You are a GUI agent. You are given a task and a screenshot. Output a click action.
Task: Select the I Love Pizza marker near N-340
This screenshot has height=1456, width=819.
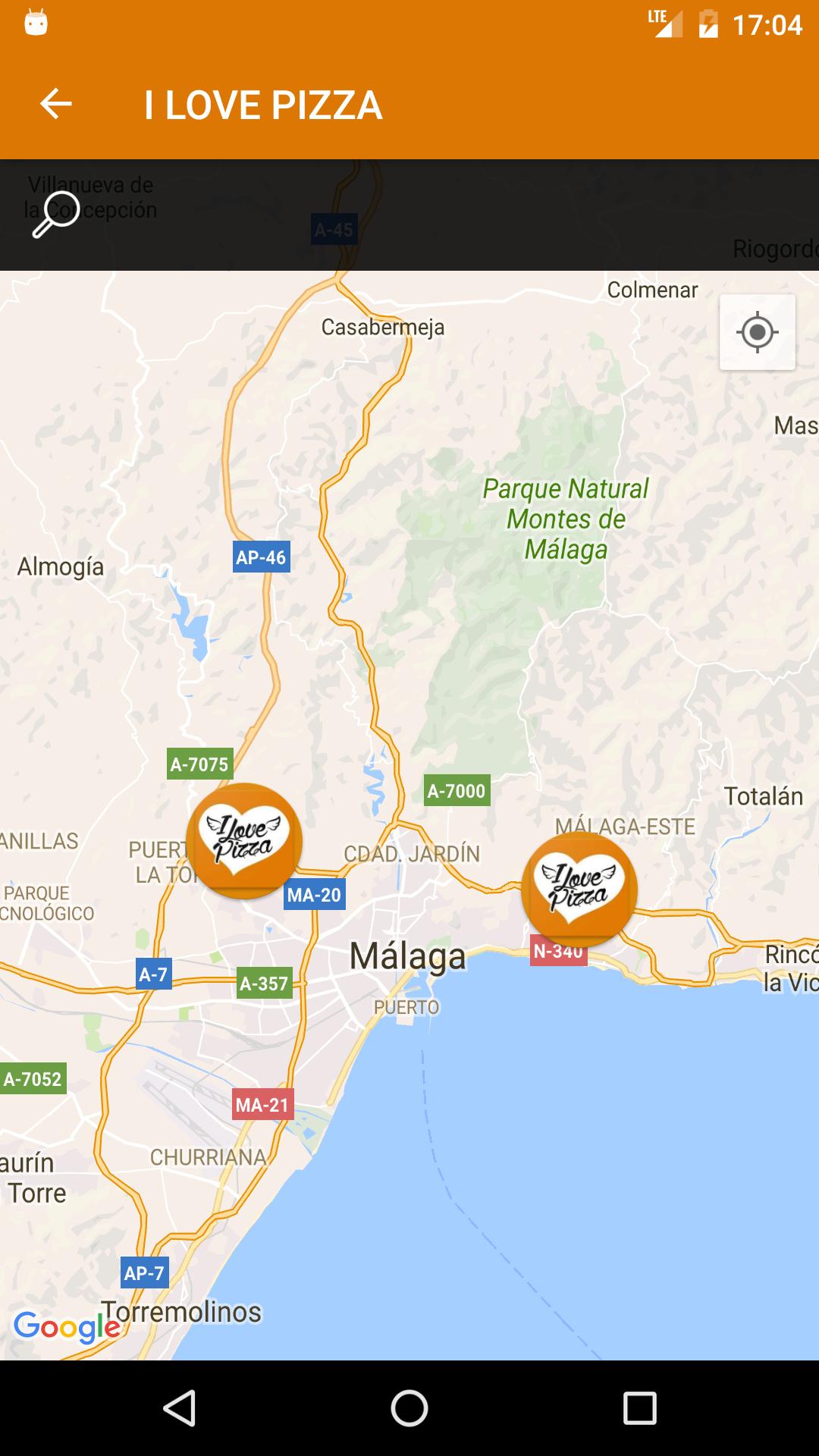point(579,889)
